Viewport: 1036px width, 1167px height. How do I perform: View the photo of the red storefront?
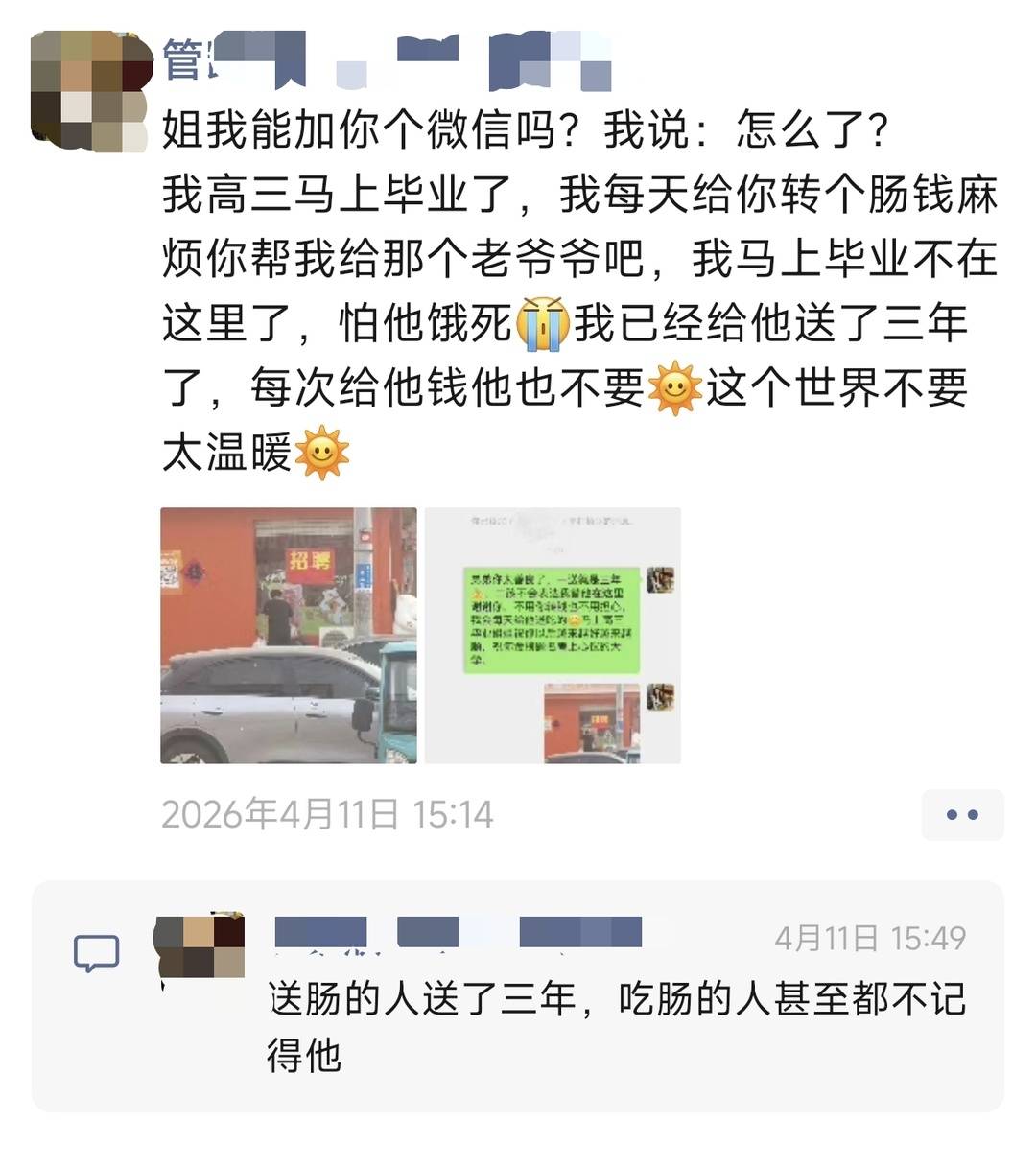[x=289, y=636]
